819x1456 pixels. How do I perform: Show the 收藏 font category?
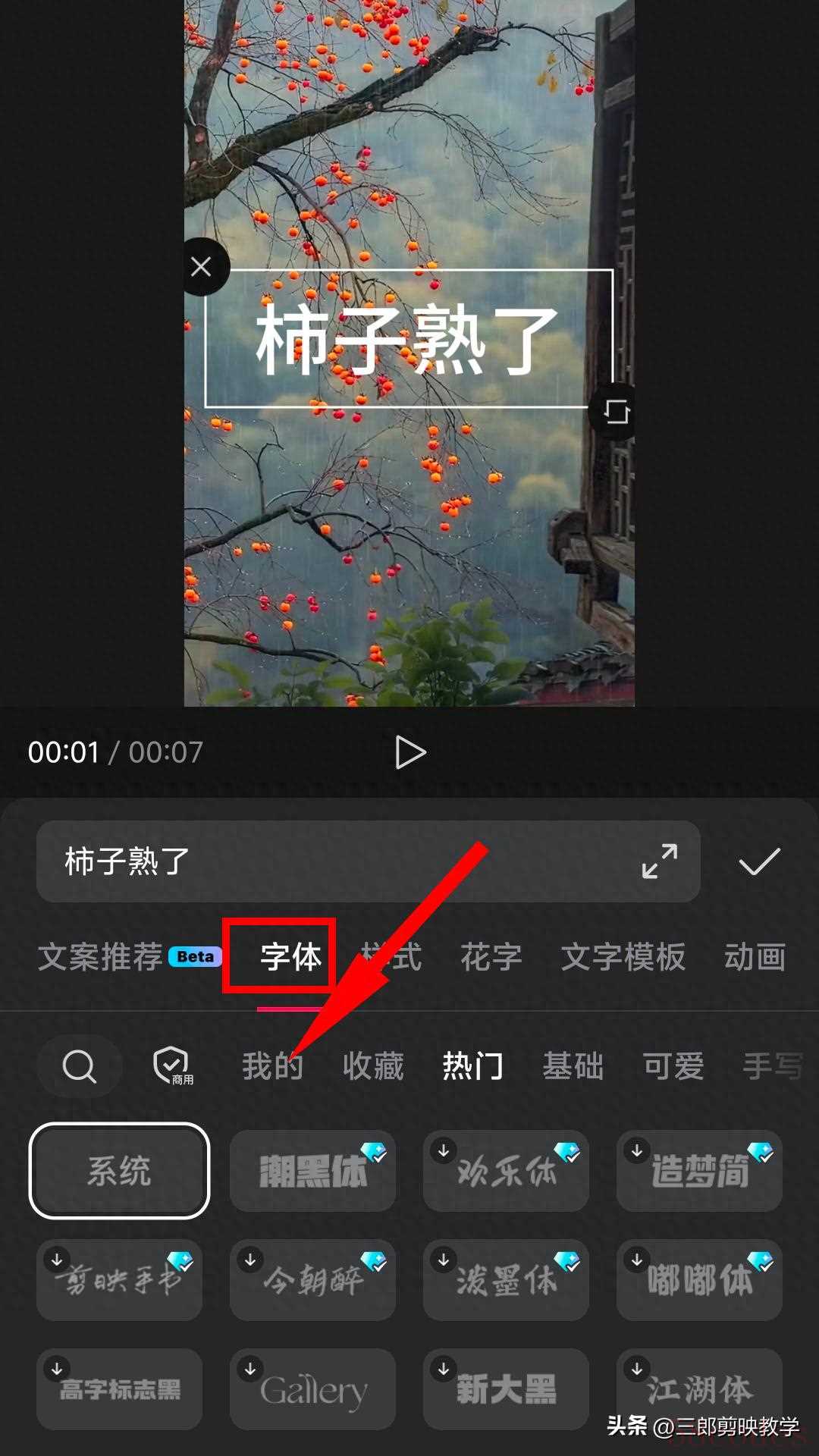pos(373,1066)
